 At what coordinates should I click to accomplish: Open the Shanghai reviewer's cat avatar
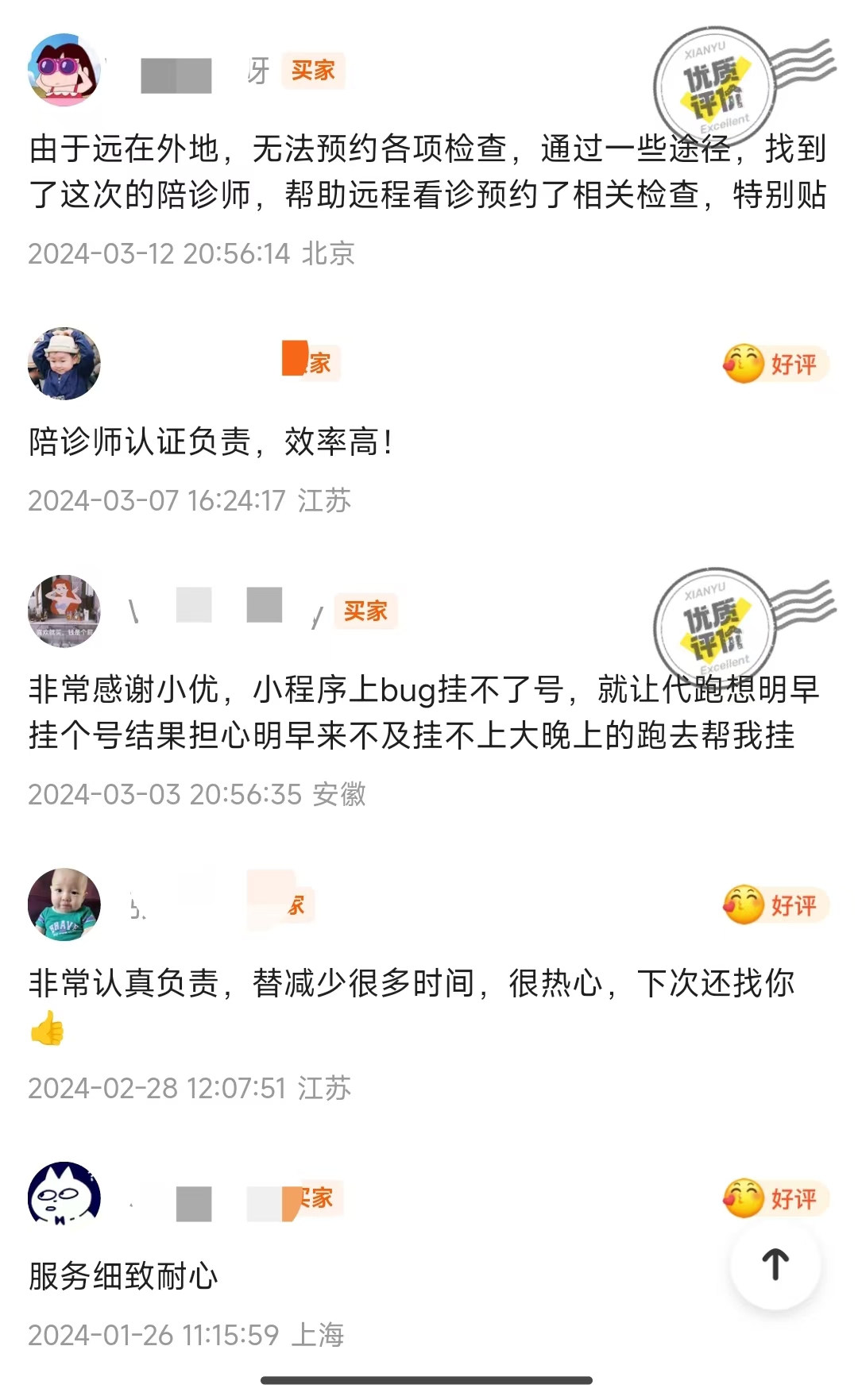64,1197
